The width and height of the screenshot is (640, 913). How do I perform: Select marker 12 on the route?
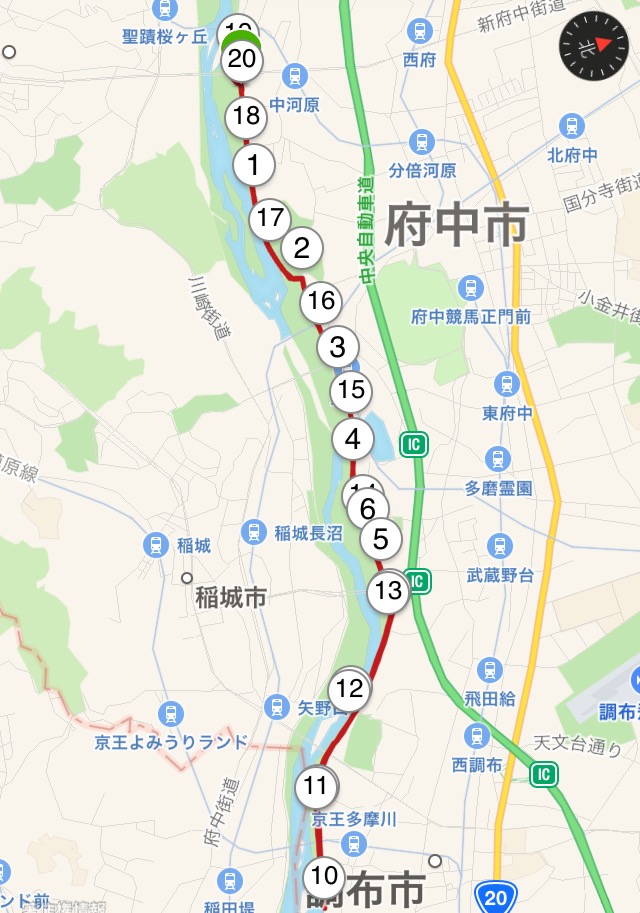(x=350, y=688)
